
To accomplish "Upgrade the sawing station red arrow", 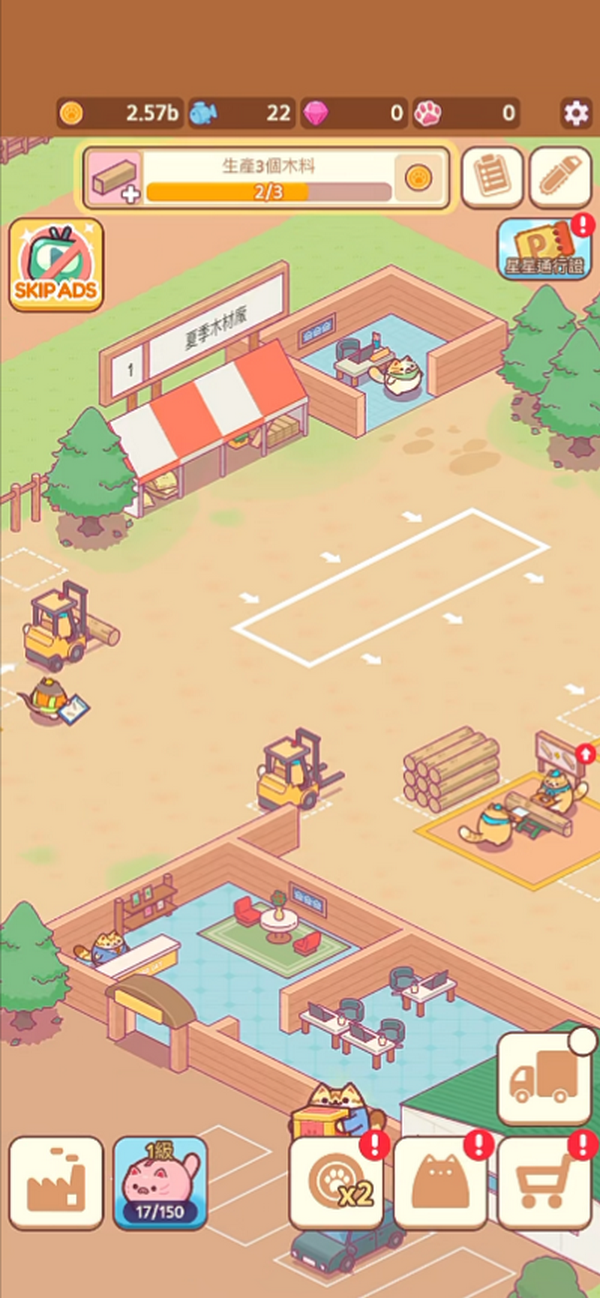I will pos(586,754).
